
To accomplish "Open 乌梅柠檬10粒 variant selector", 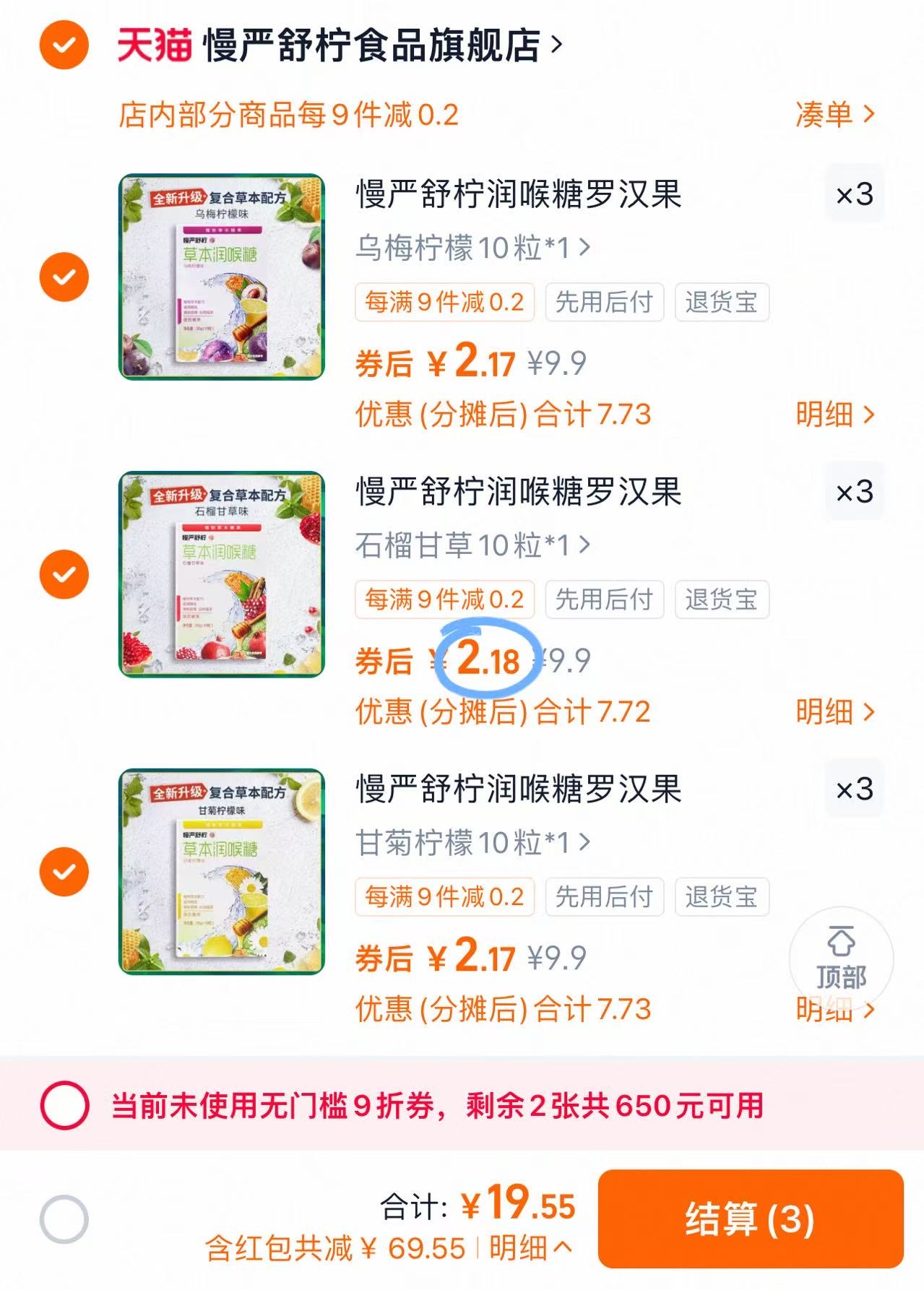I will [x=470, y=247].
